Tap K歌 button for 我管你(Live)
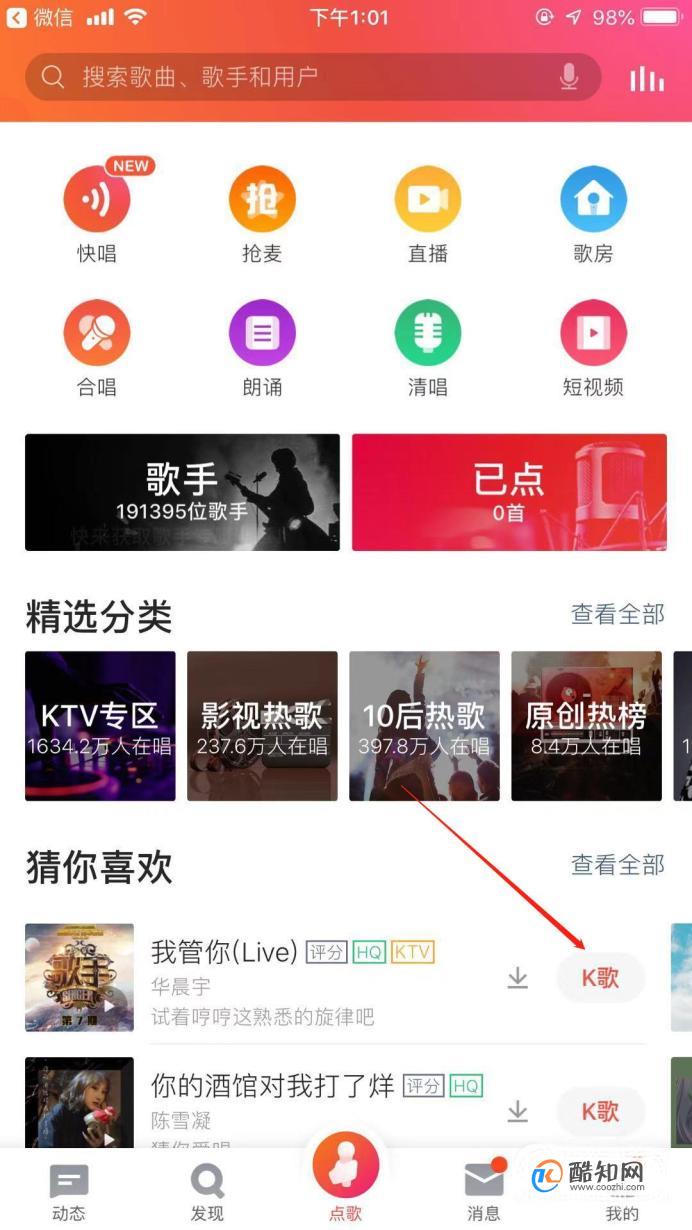The image size is (692, 1230). point(600,978)
